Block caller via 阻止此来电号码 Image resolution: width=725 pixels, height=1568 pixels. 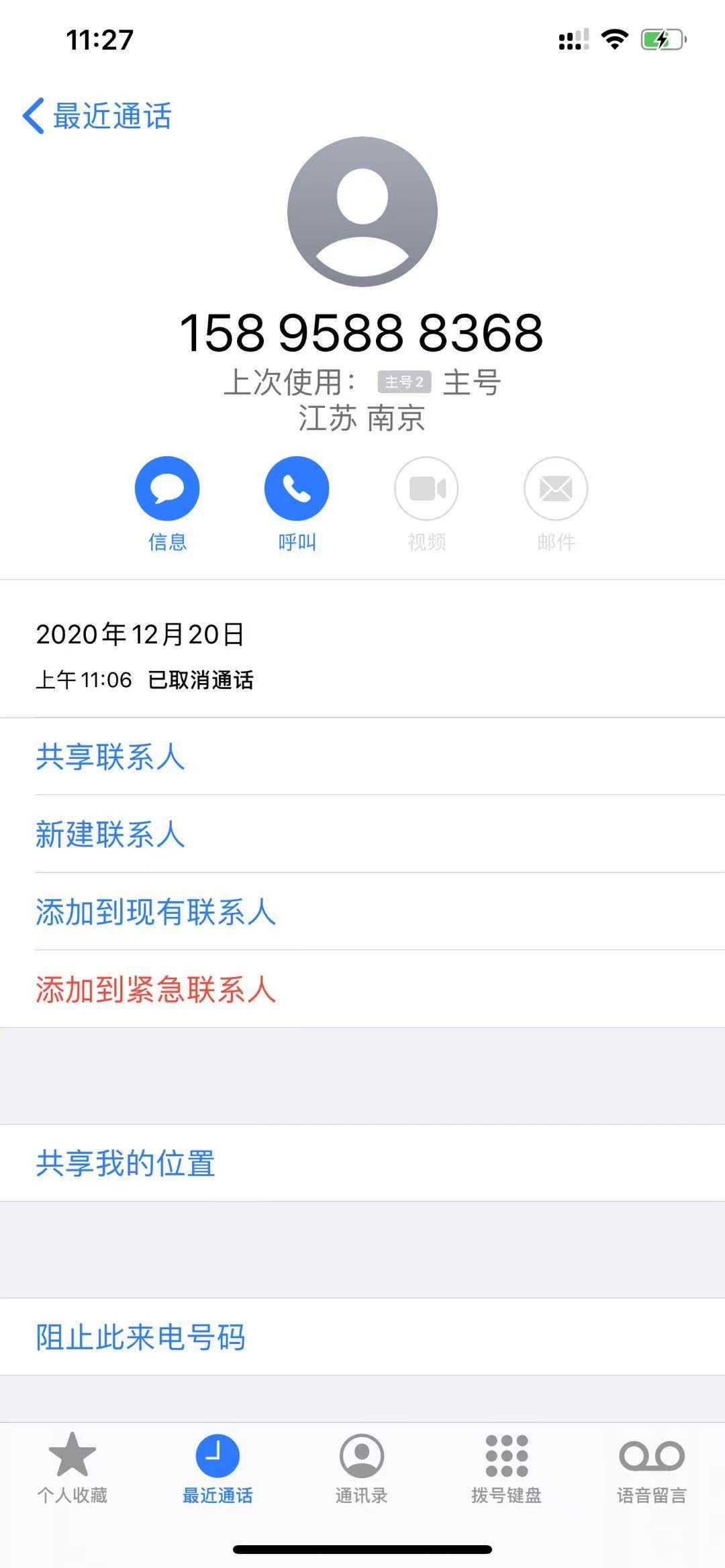point(140,1337)
